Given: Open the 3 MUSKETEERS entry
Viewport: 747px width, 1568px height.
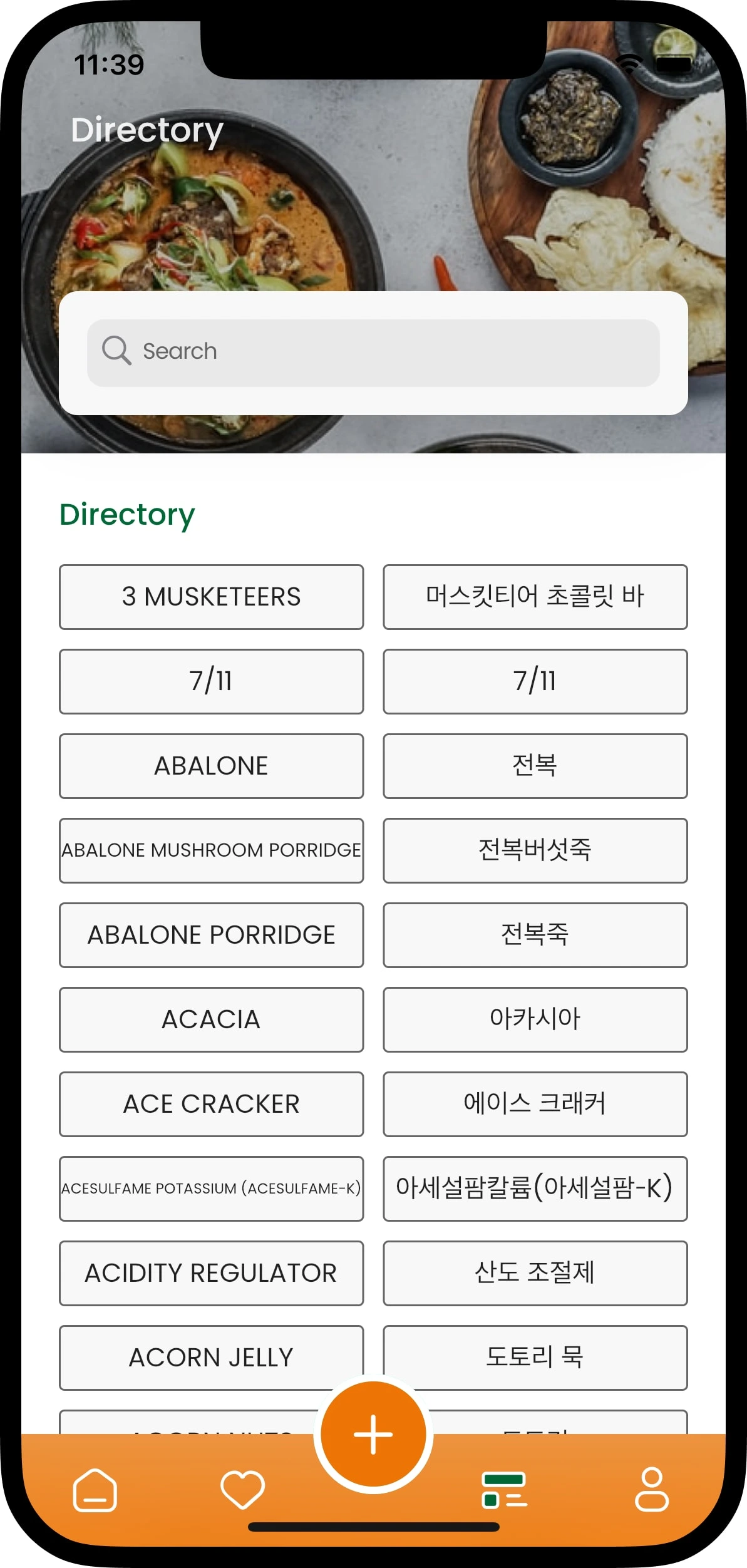Looking at the screenshot, I should pos(211,597).
